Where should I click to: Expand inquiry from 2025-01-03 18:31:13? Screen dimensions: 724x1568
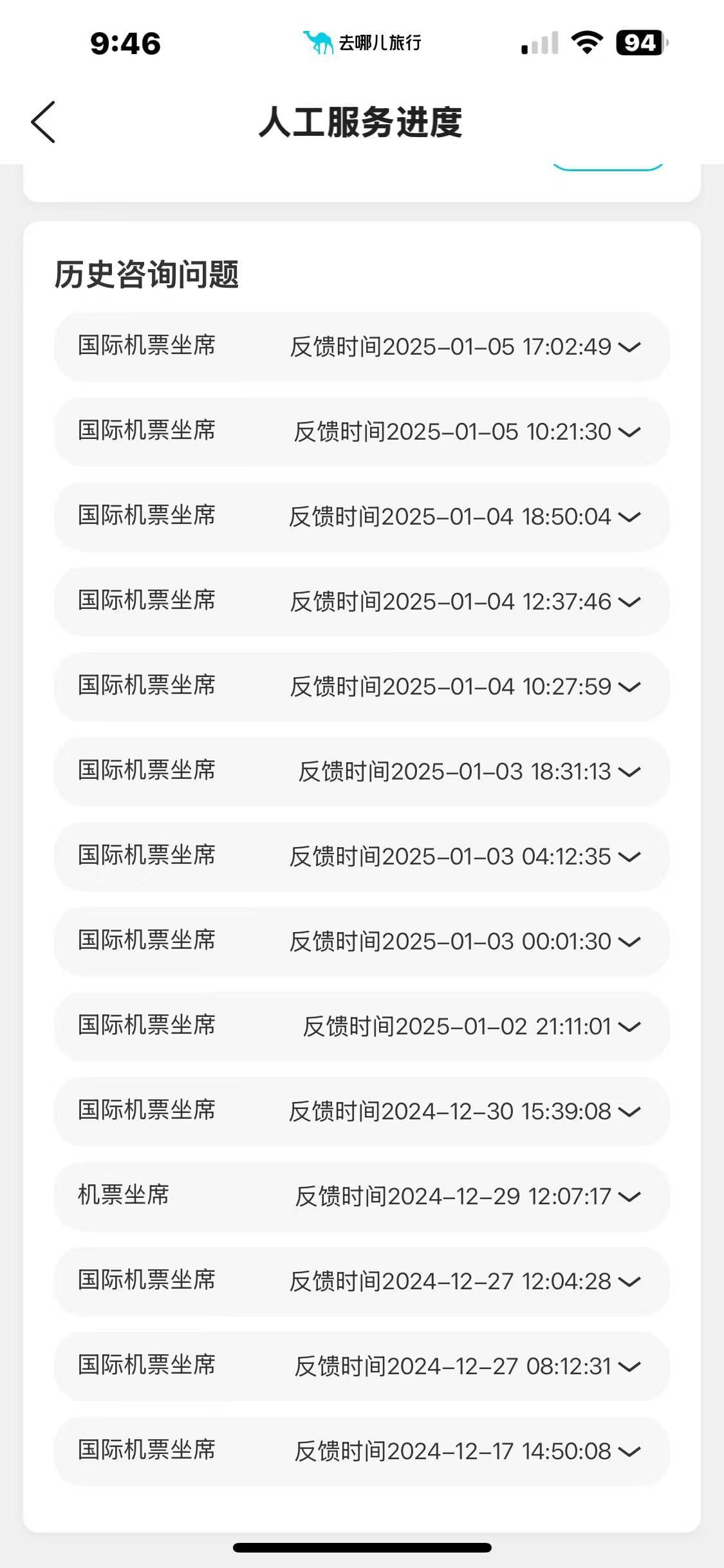[628, 772]
